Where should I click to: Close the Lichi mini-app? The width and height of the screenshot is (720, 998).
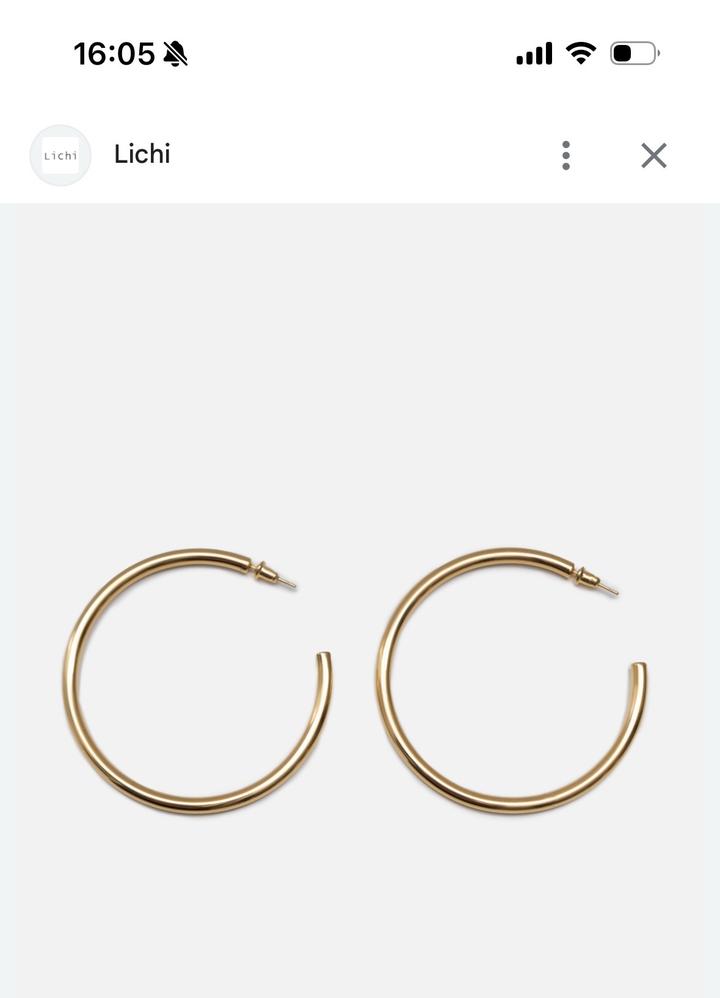(x=653, y=155)
